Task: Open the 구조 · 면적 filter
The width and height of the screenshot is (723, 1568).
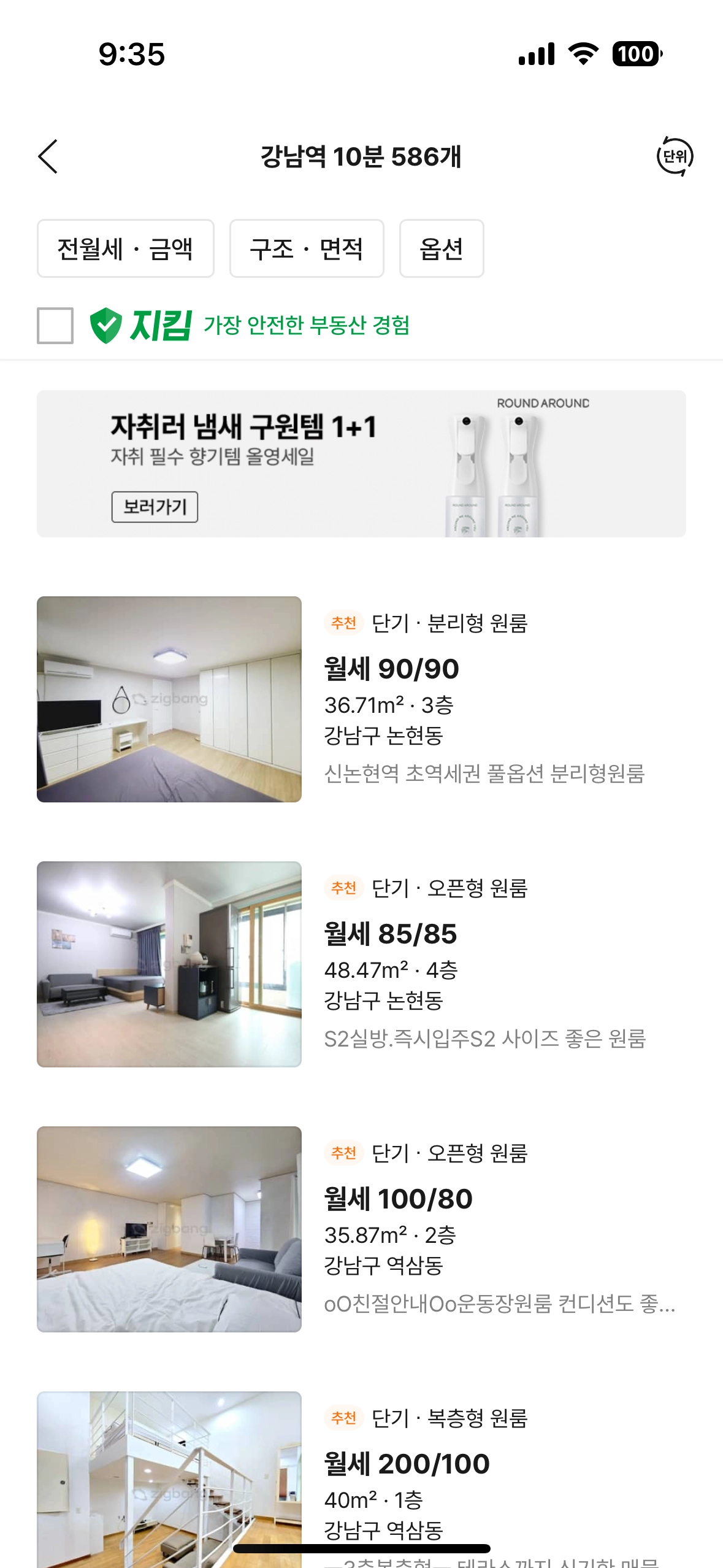Action: click(x=307, y=248)
